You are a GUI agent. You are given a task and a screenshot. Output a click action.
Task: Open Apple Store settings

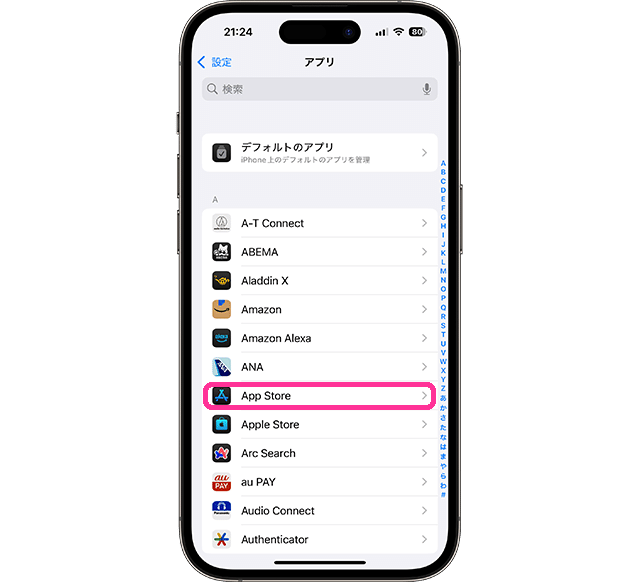coord(320,424)
